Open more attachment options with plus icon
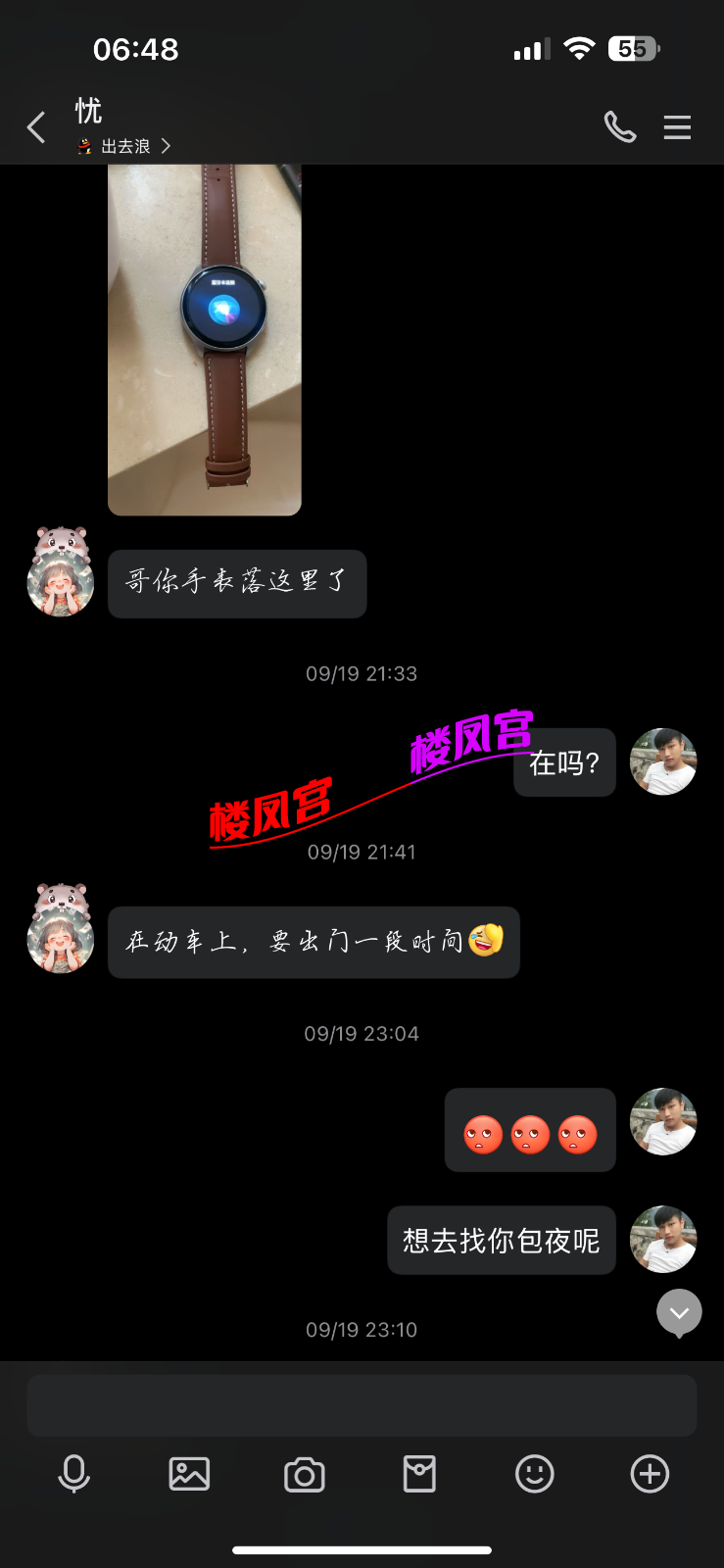The height and width of the screenshot is (1568, 724). (x=650, y=1474)
